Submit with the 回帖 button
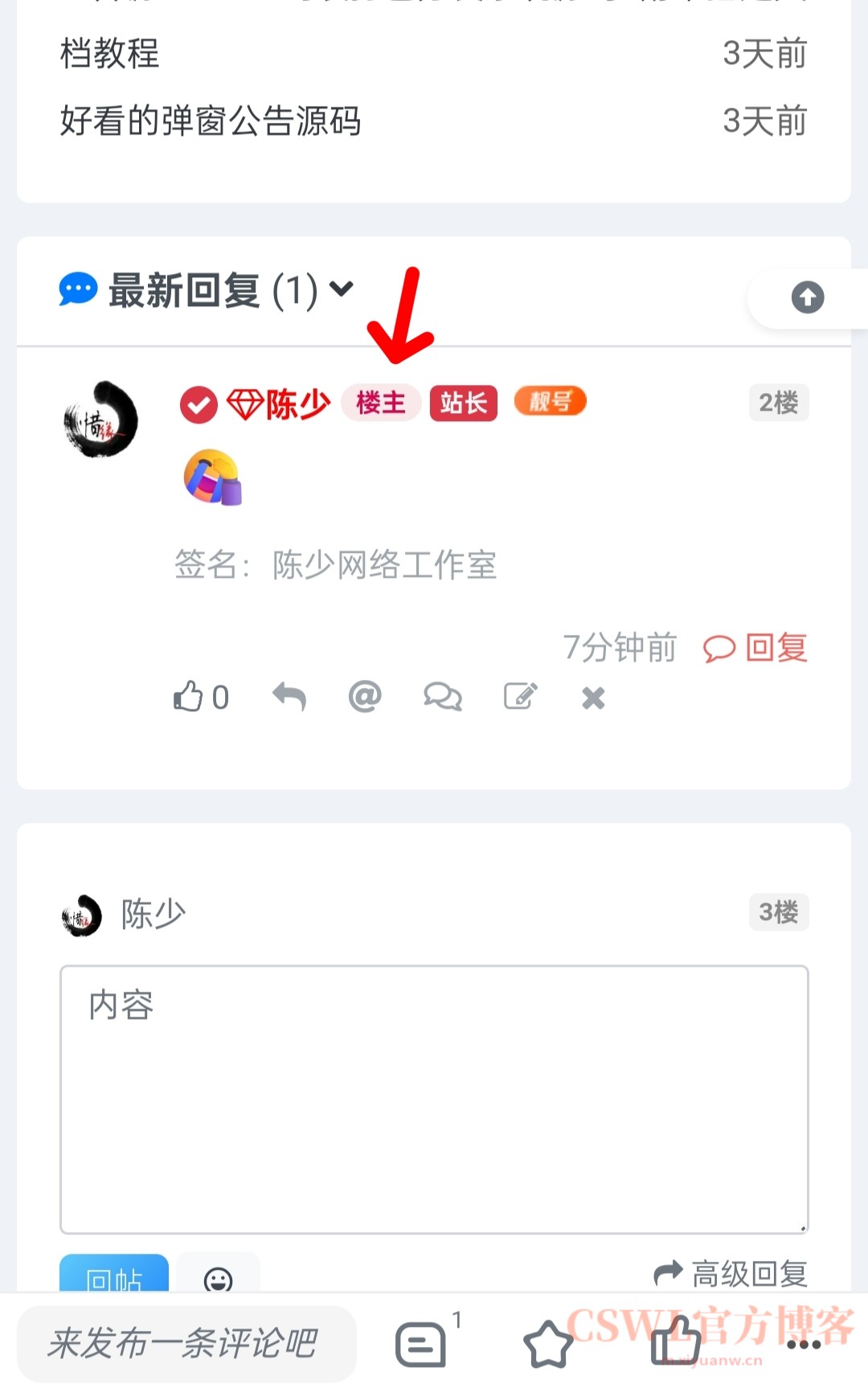Screen dimensions: 868x1388 (114, 1275)
